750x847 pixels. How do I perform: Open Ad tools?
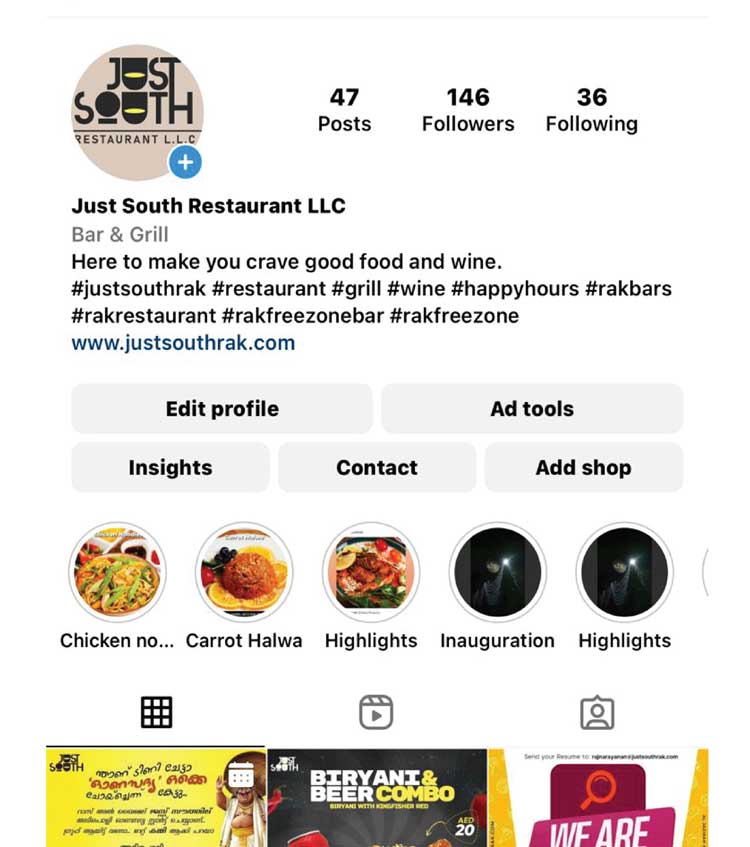coord(532,409)
